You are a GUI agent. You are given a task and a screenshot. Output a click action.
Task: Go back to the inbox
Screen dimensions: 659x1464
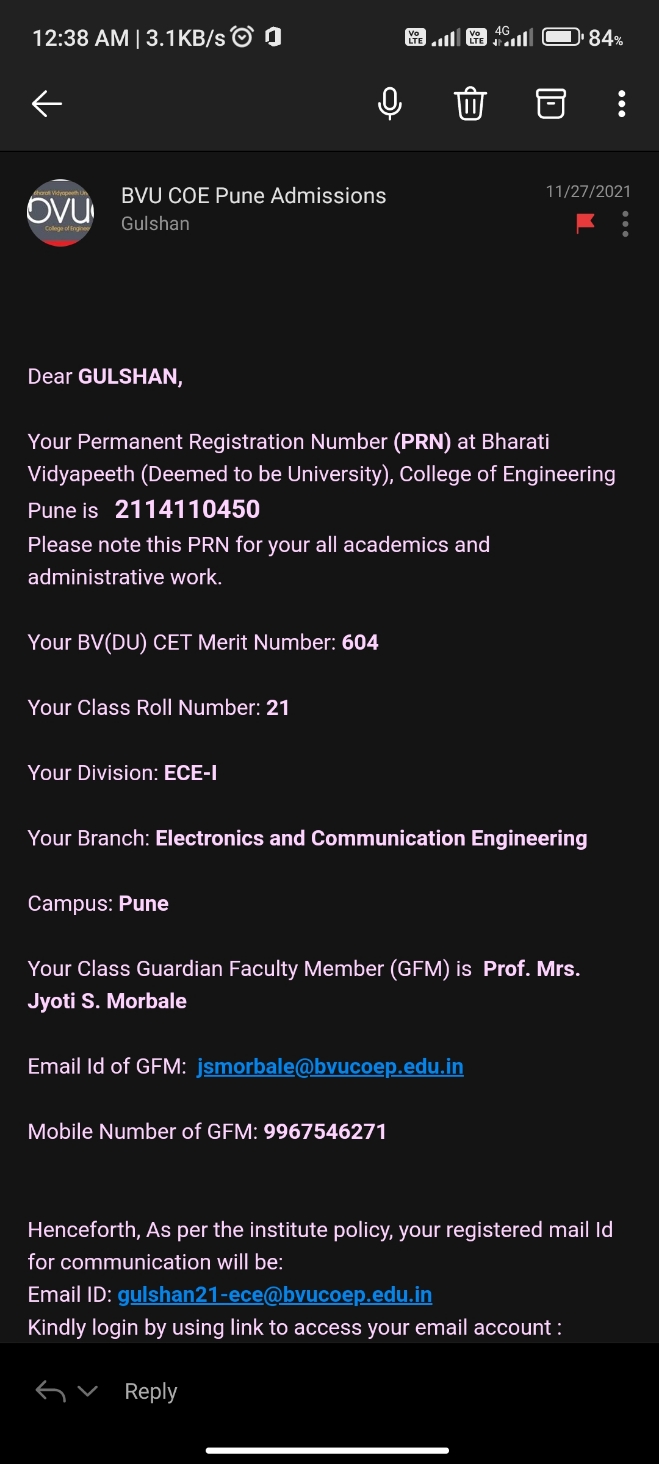[x=47, y=103]
